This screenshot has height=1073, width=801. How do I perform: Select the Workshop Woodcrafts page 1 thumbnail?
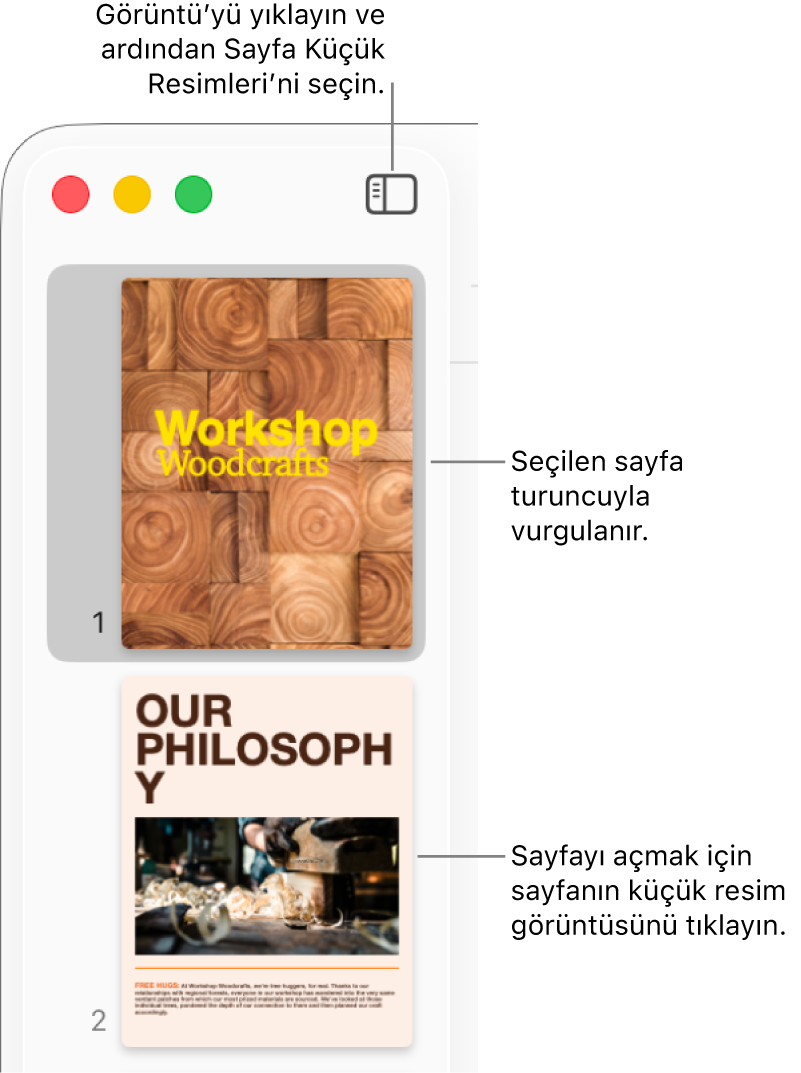pos(266,462)
